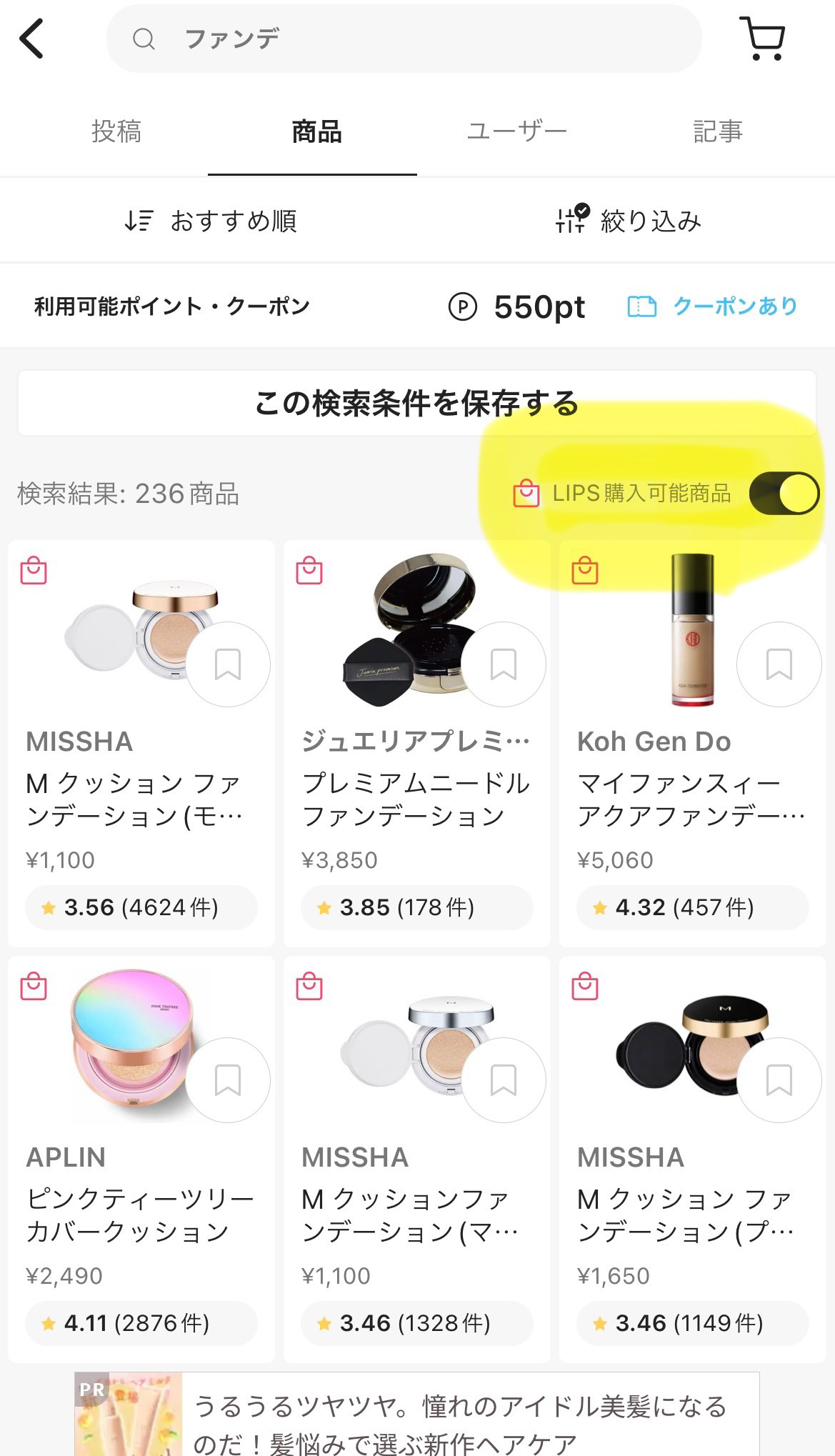Open the おすすめ順 sort options
This screenshot has width=835, height=1456.
(x=211, y=221)
